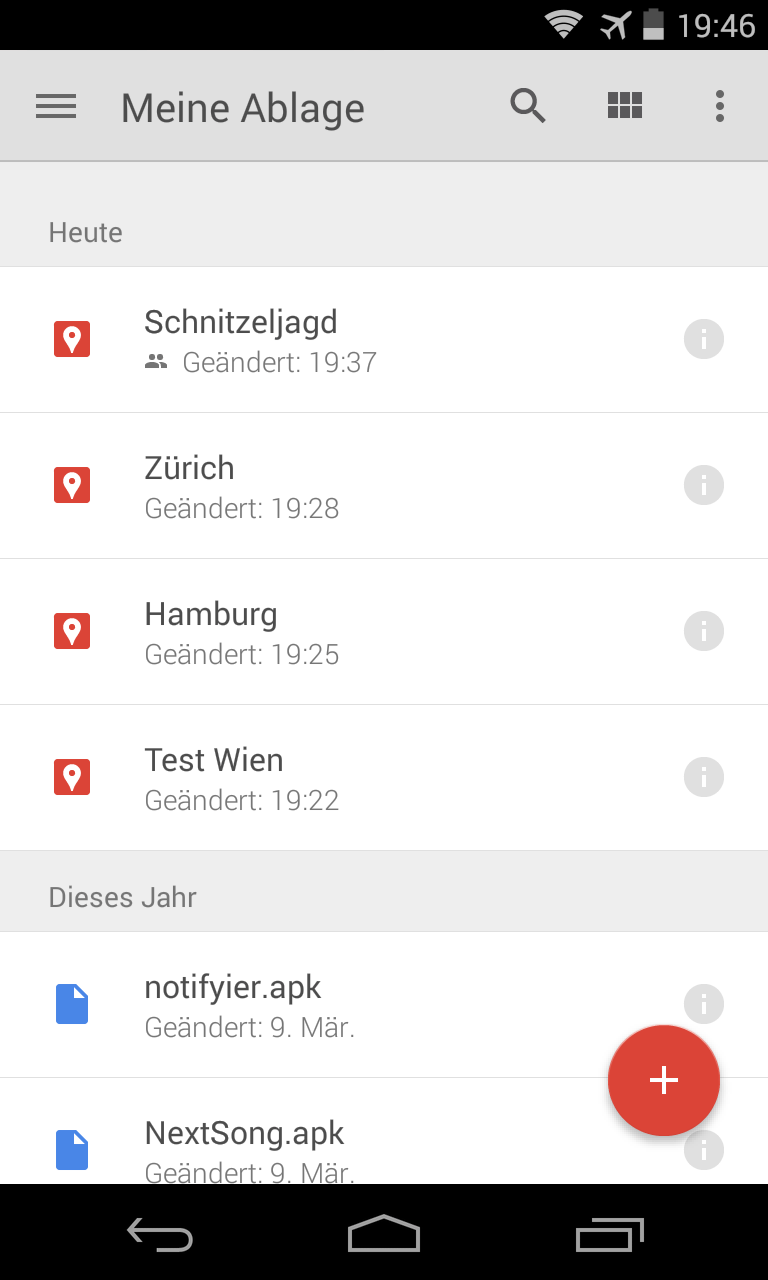Screen dimensions: 768x1280
Task: View details of Test Wien
Action: tap(704, 778)
